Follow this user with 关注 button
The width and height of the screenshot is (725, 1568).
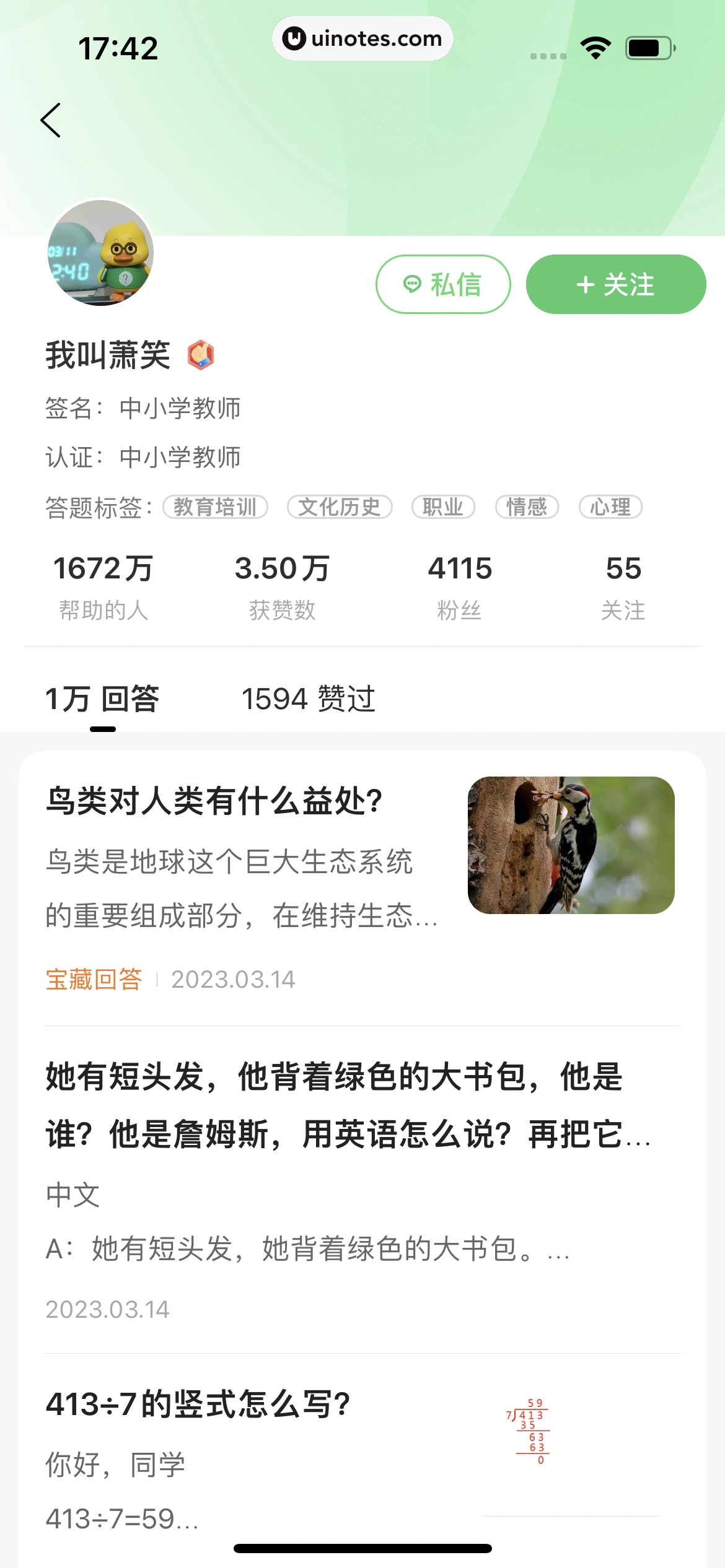click(615, 284)
